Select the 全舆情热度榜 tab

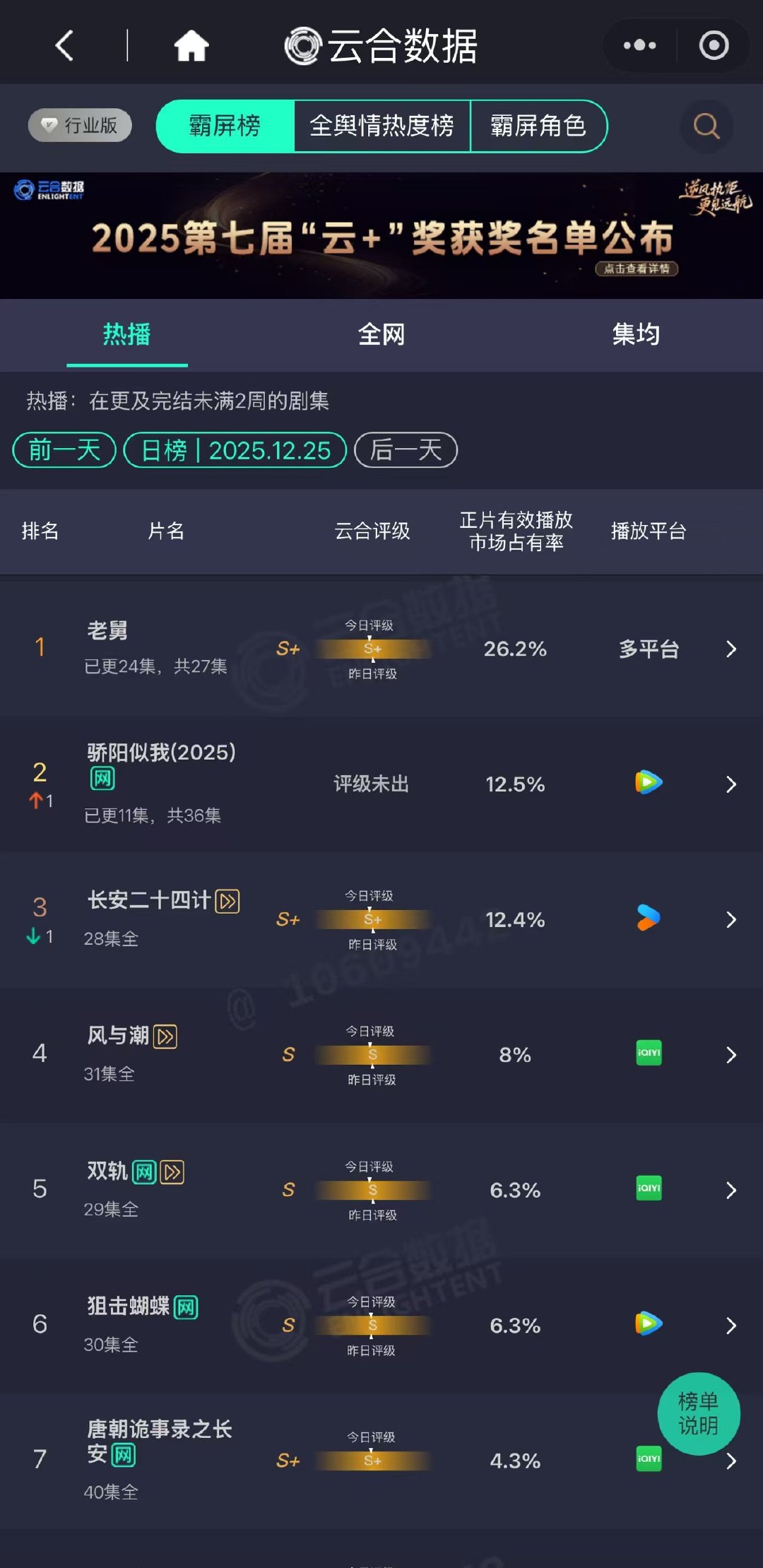click(x=383, y=127)
